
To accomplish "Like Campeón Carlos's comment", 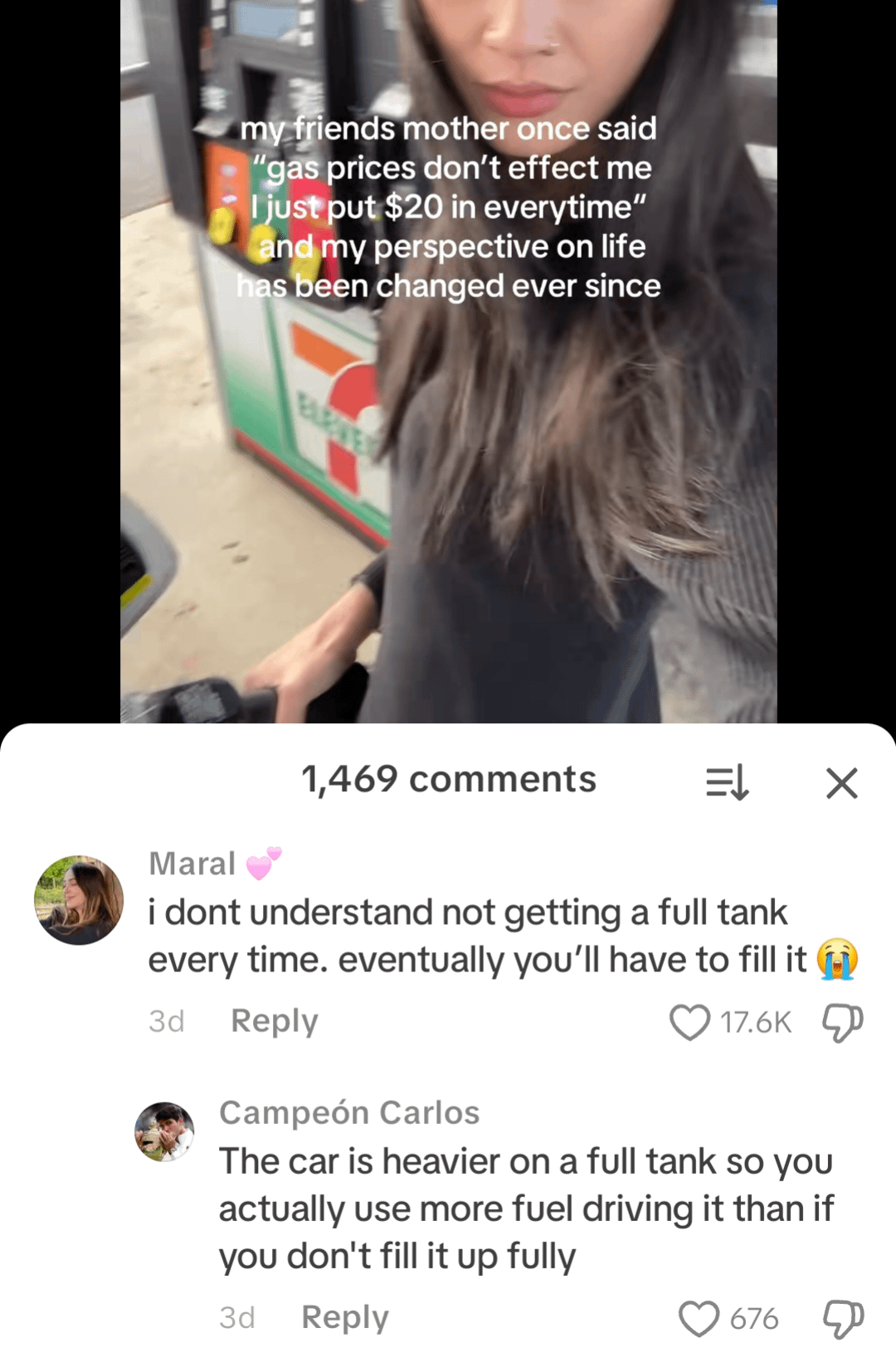I will [x=699, y=1318].
